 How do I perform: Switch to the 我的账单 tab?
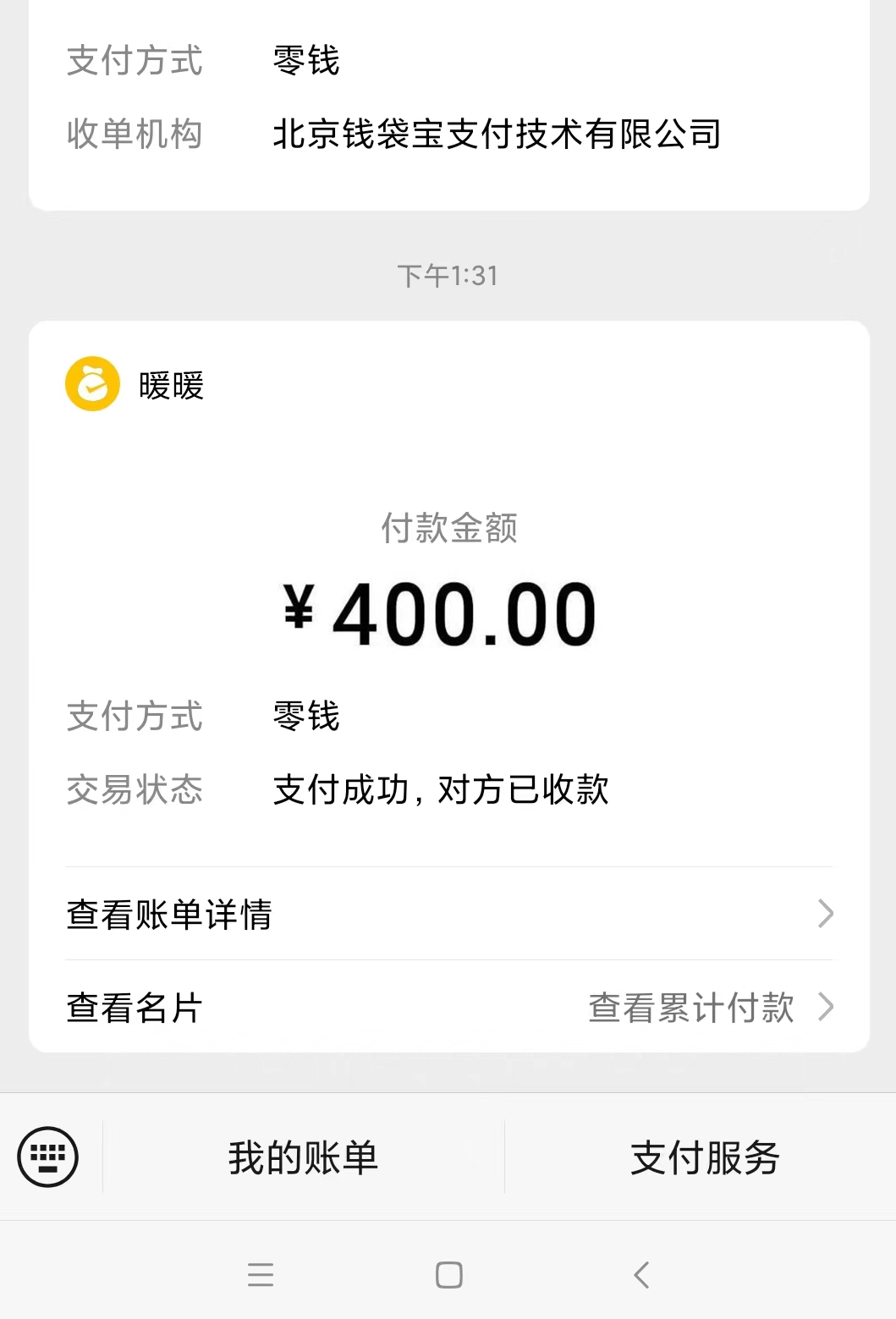[305, 1159]
